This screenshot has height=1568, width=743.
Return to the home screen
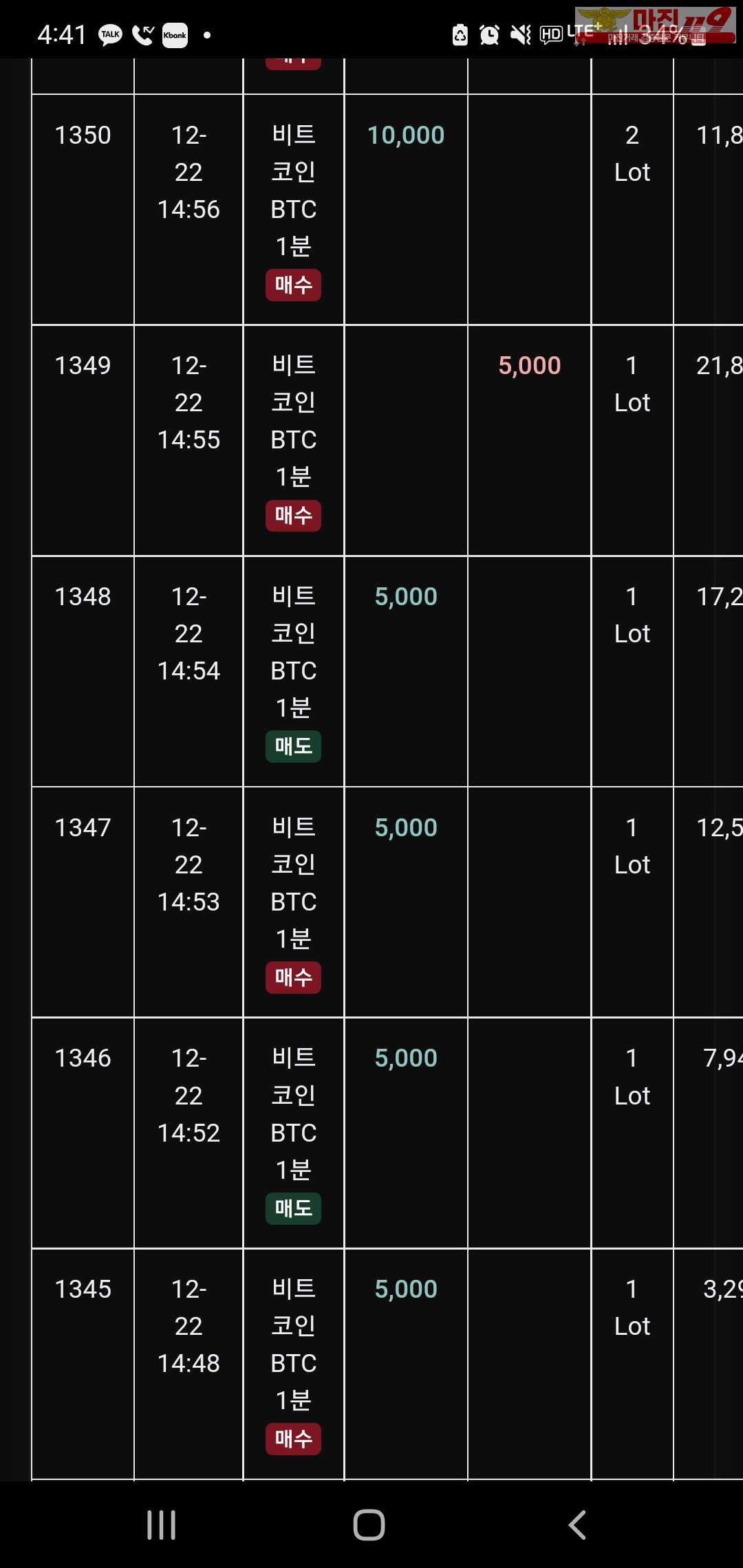pos(369,1525)
